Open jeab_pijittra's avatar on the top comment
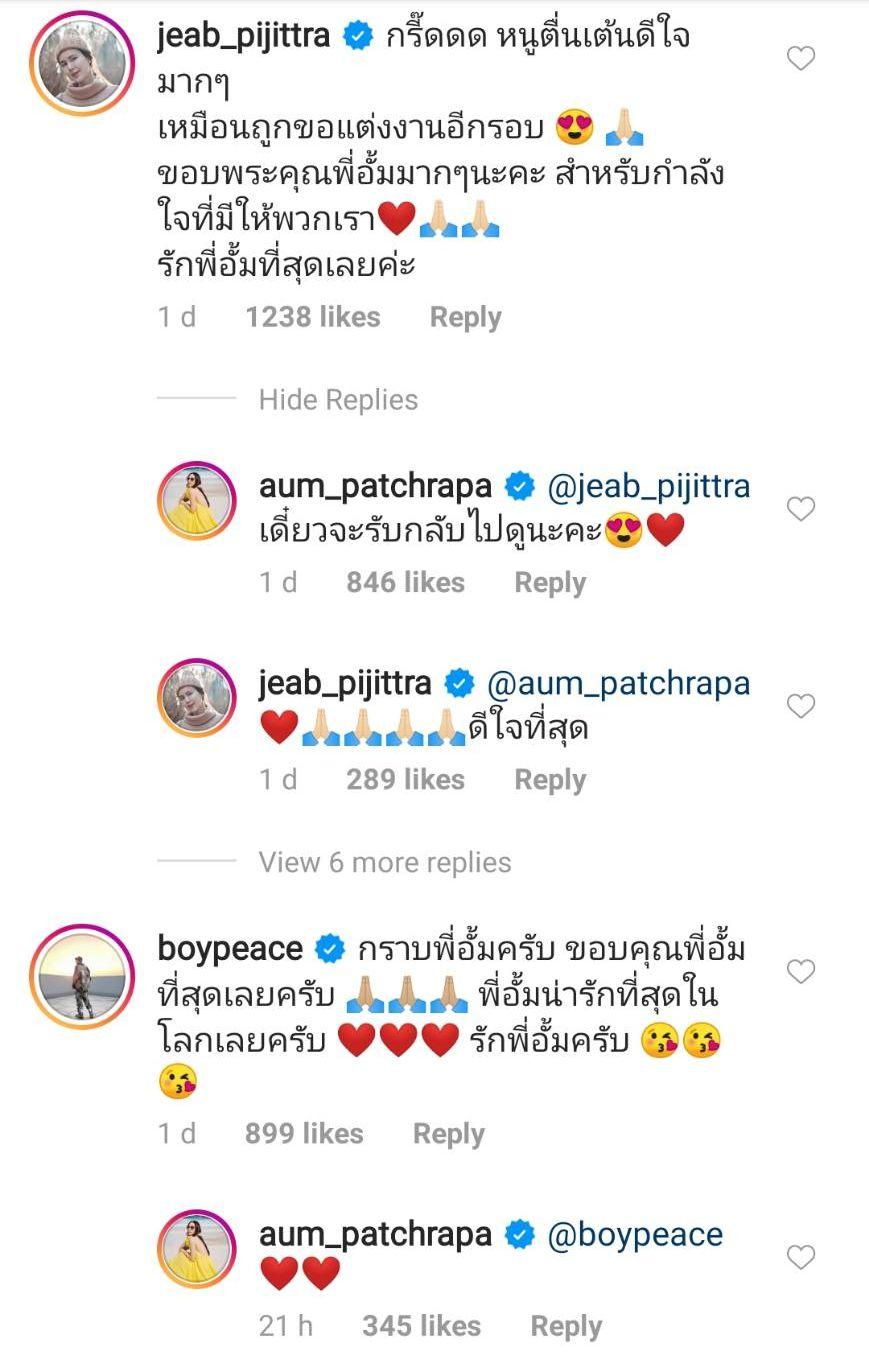 (82, 62)
